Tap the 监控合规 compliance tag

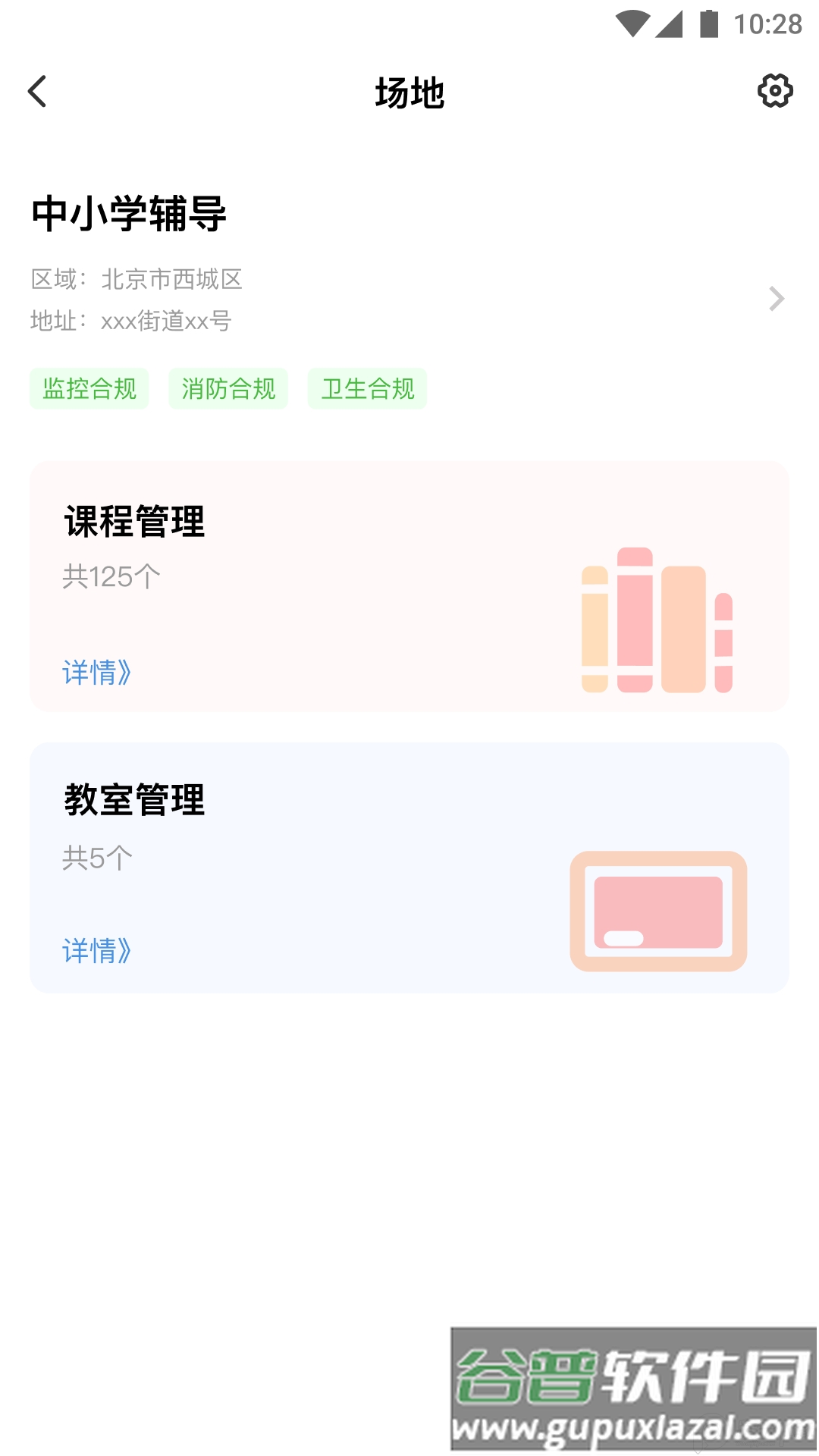(x=89, y=389)
